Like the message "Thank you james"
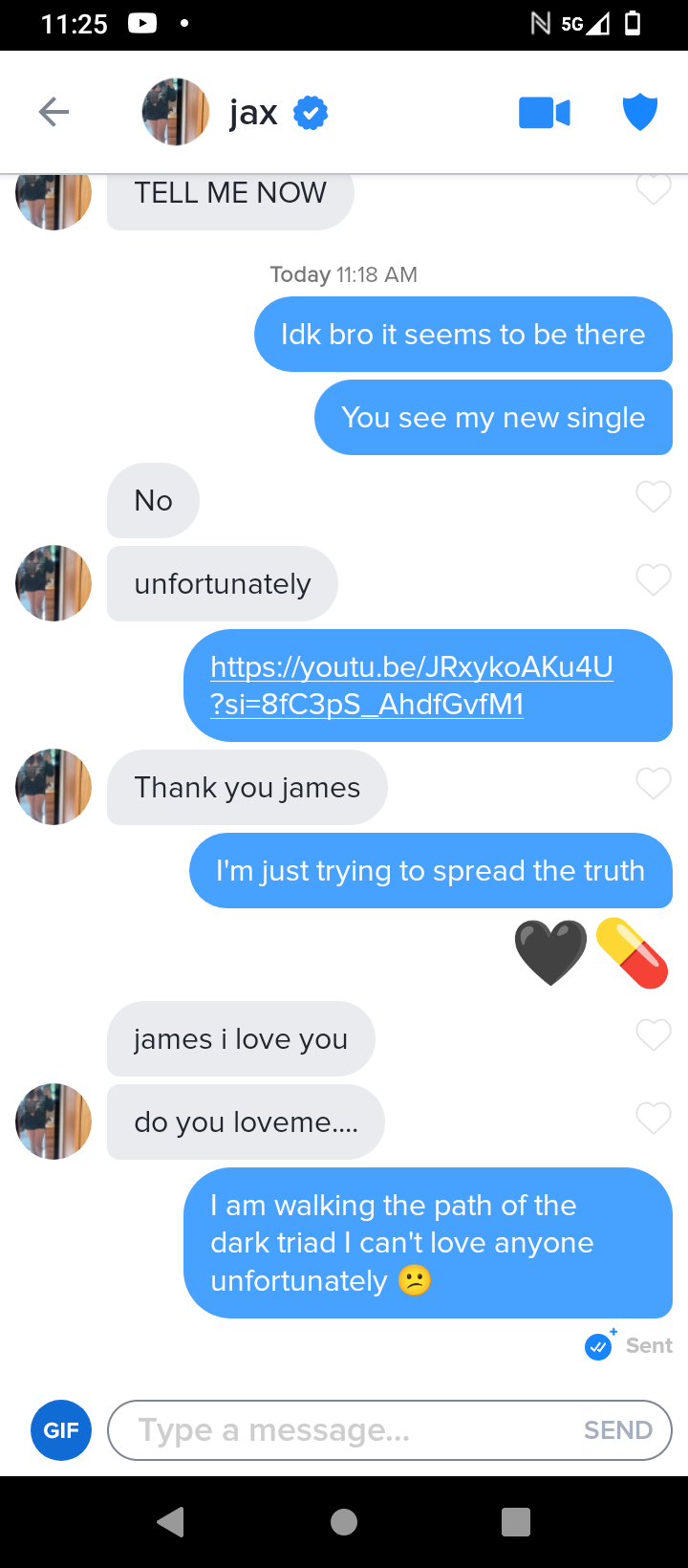The image size is (688, 1568). (654, 784)
